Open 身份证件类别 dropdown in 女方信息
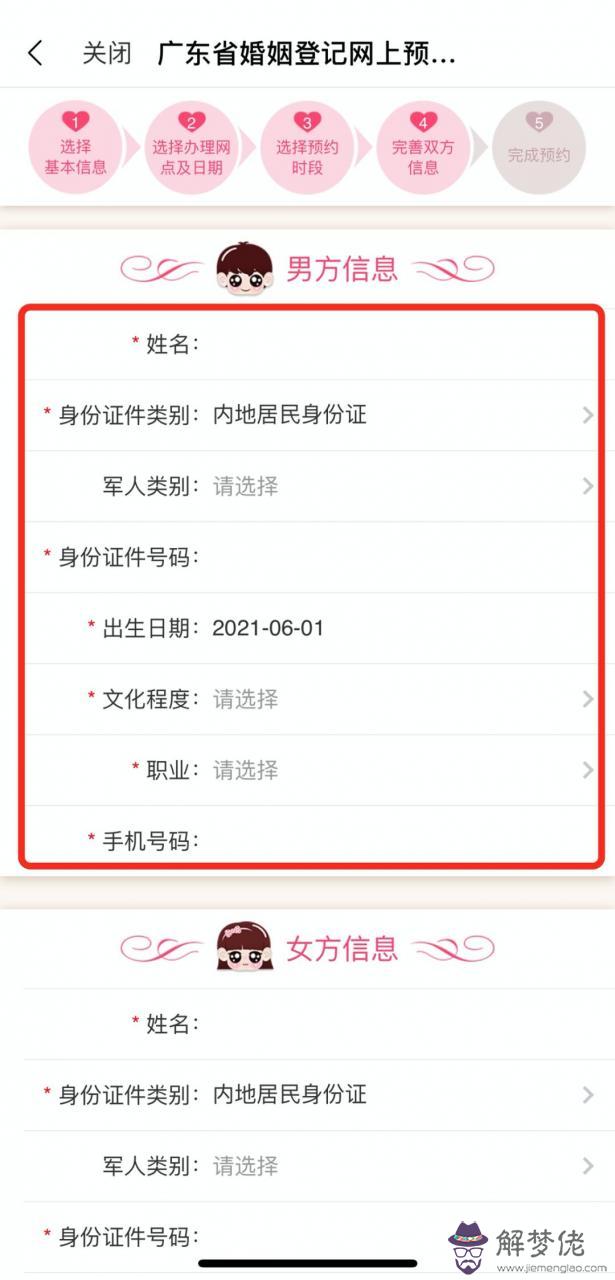This screenshot has height=1280, width=615. [400, 1095]
